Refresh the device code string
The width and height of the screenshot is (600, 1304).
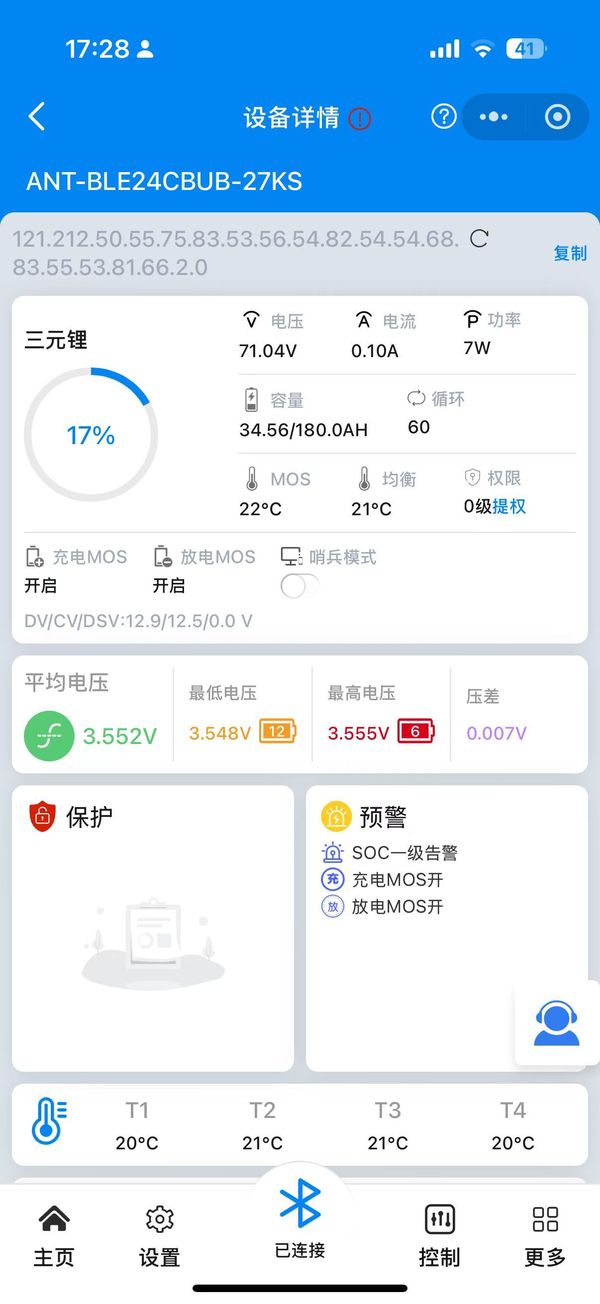point(480,239)
